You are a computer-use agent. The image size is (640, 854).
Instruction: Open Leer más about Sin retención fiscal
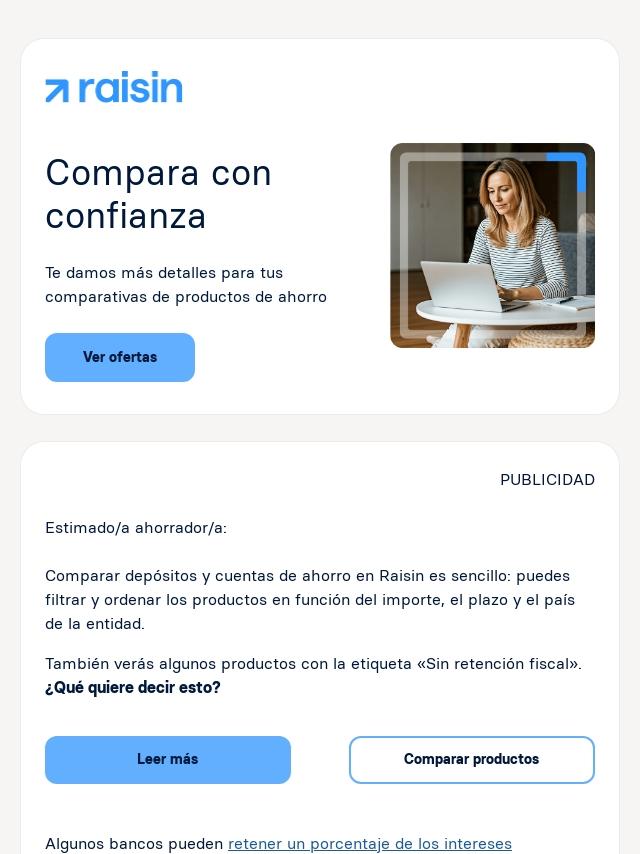click(x=168, y=760)
